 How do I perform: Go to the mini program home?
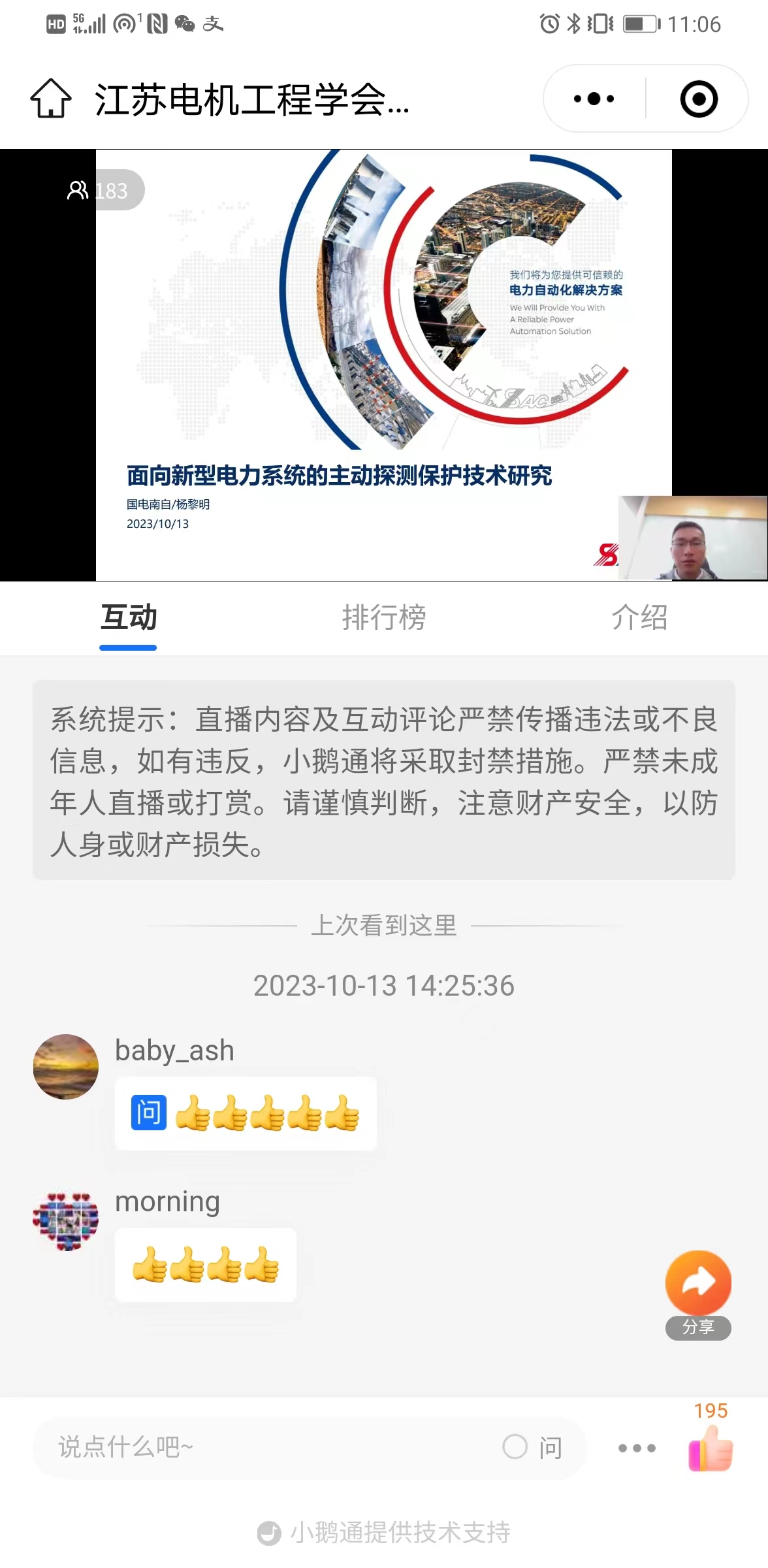tap(50, 99)
